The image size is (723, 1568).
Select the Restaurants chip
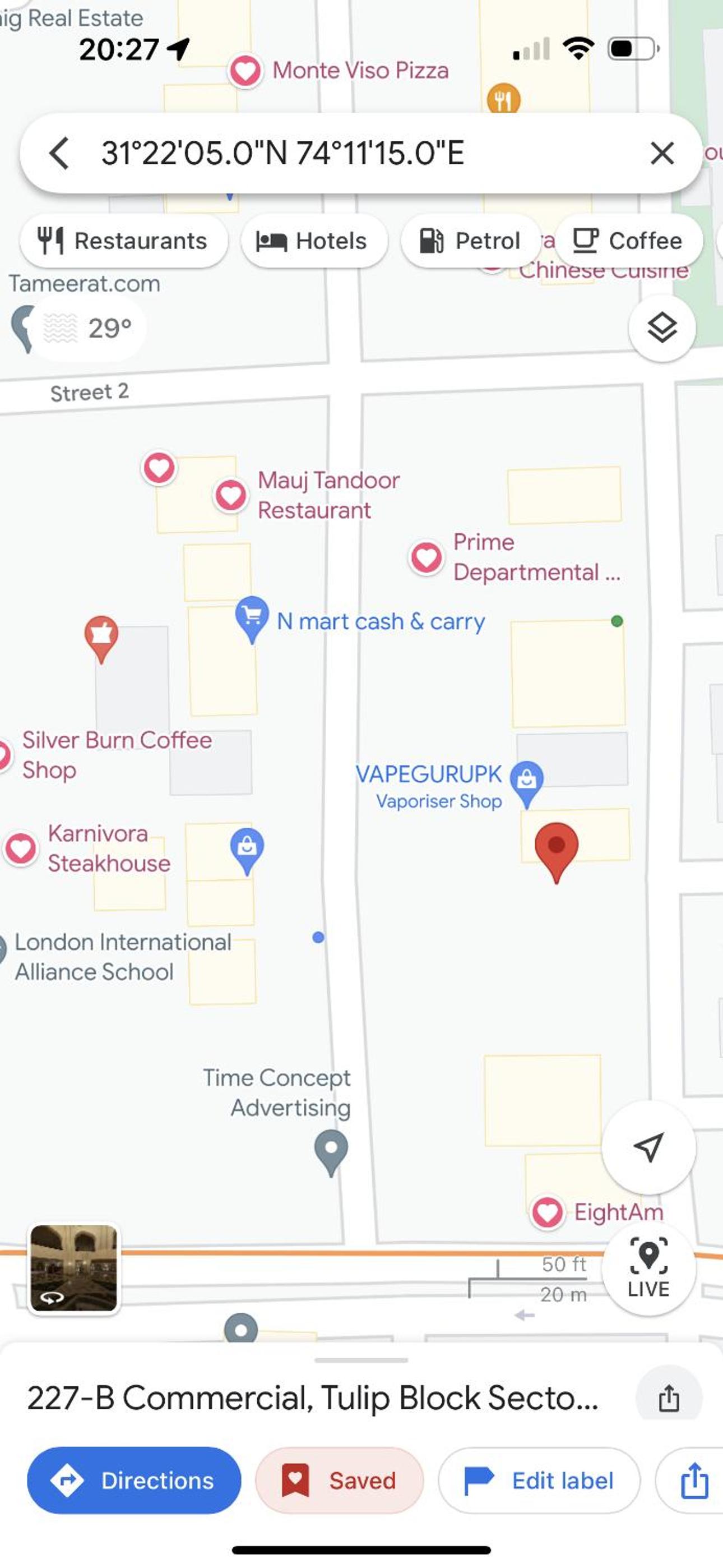coord(123,241)
